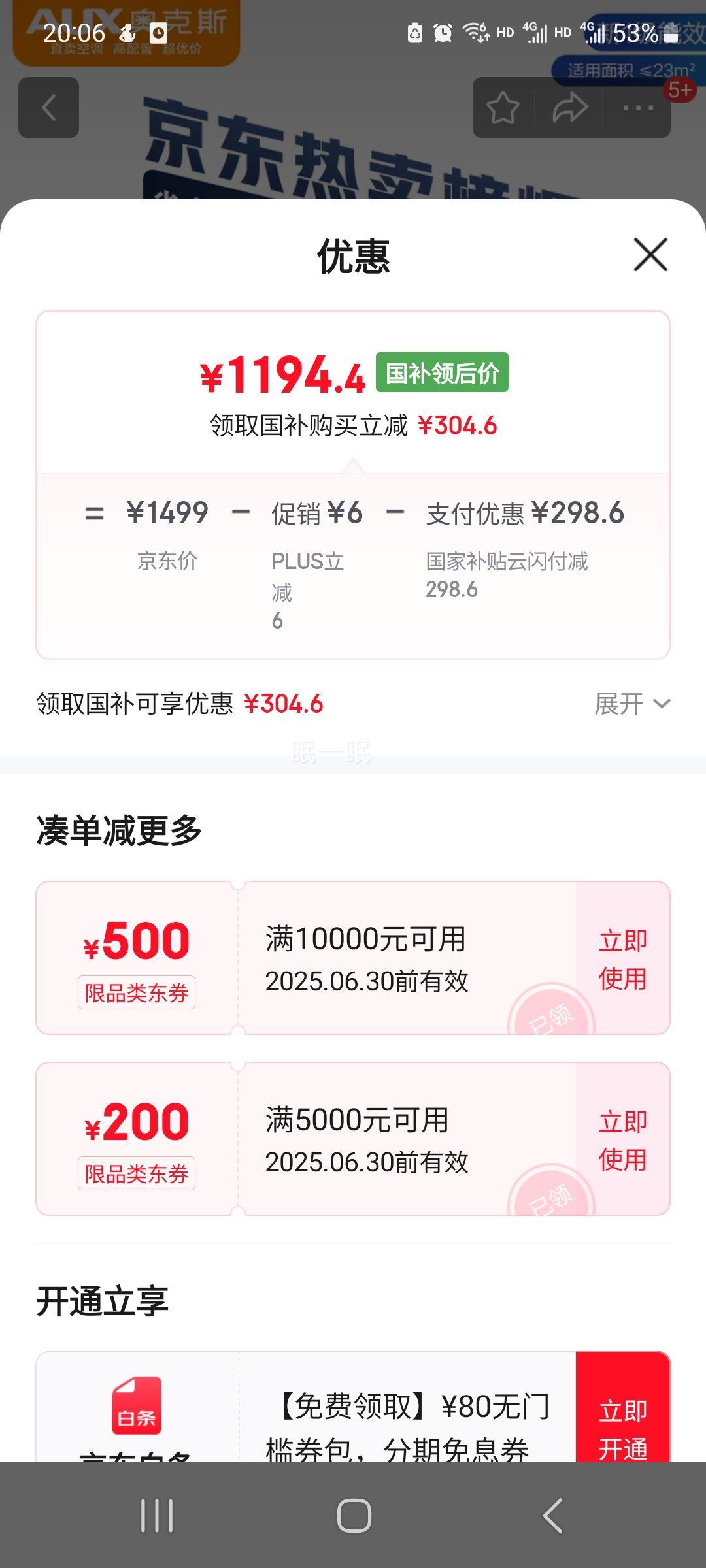Go to the home screen
Screen dimensions: 706x1568
tap(354, 1516)
